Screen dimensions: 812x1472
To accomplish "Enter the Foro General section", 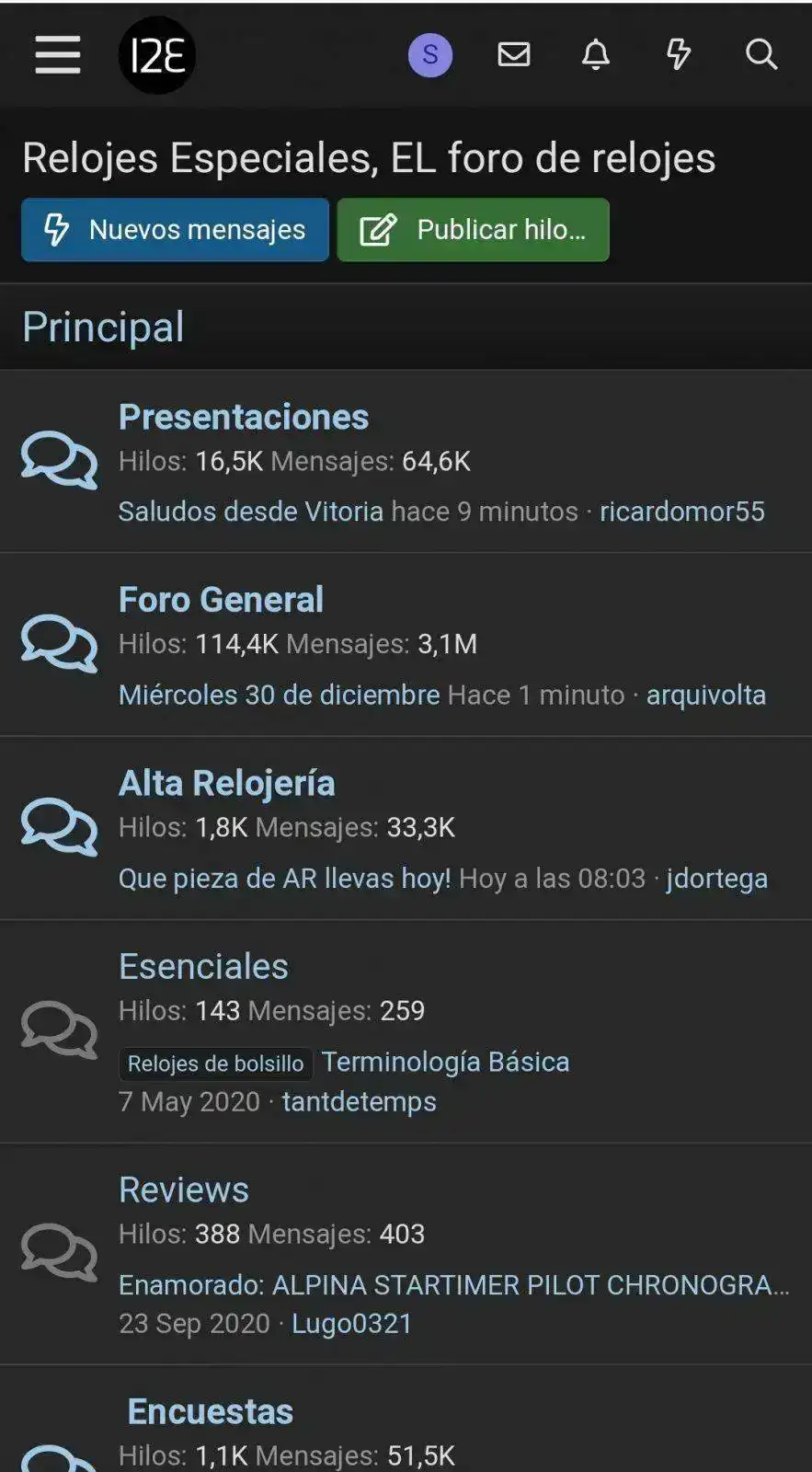I will click(x=222, y=600).
